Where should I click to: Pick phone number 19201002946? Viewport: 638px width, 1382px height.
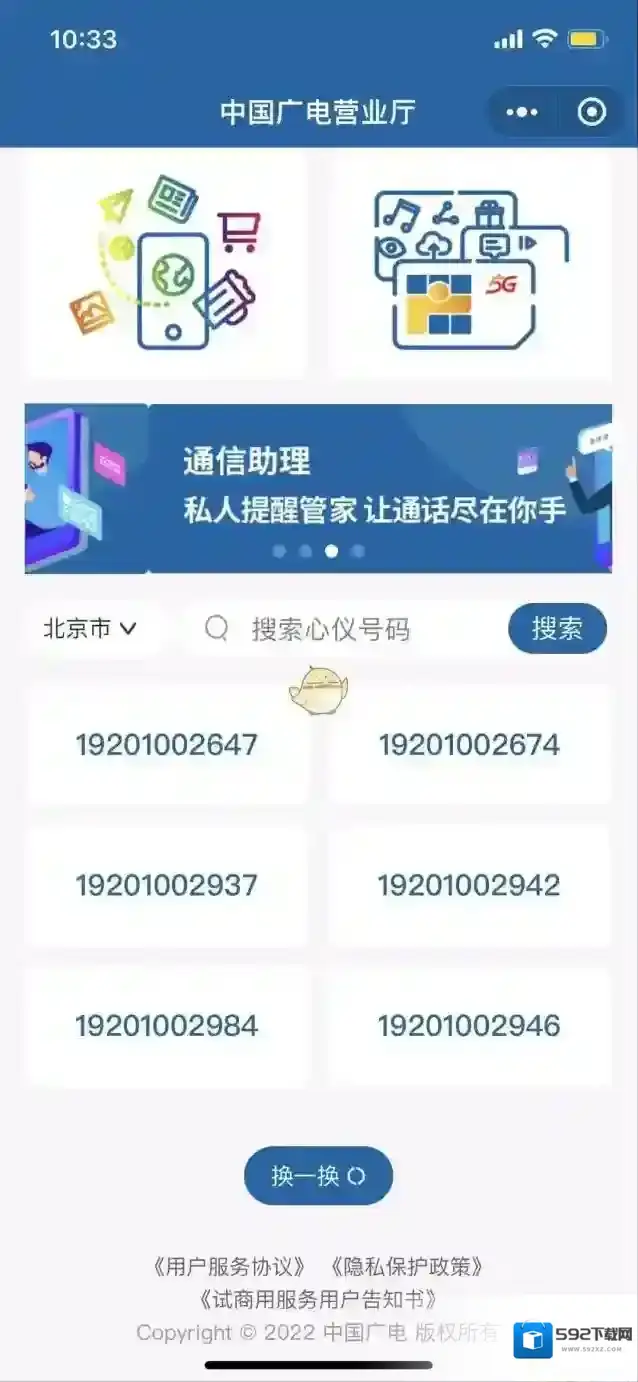469,1026
